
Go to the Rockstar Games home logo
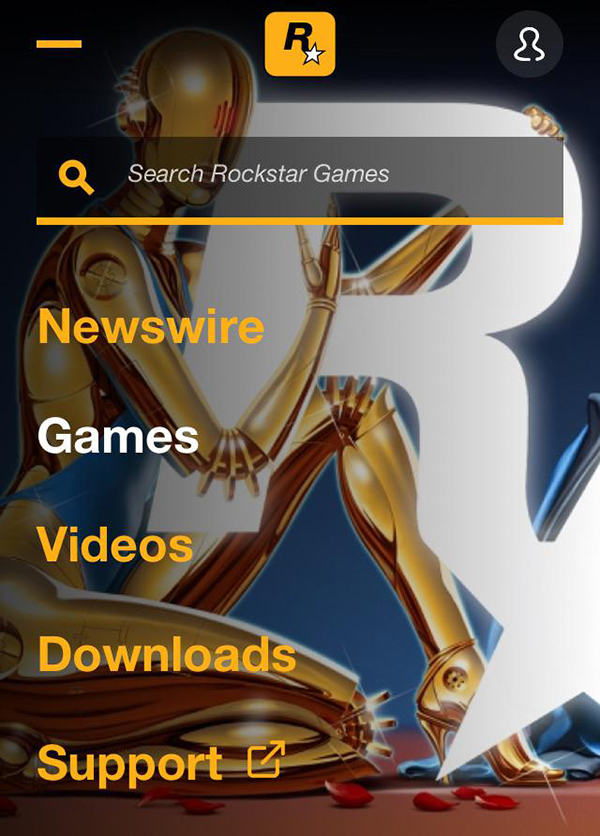pyautogui.click(x=300, y=44)
